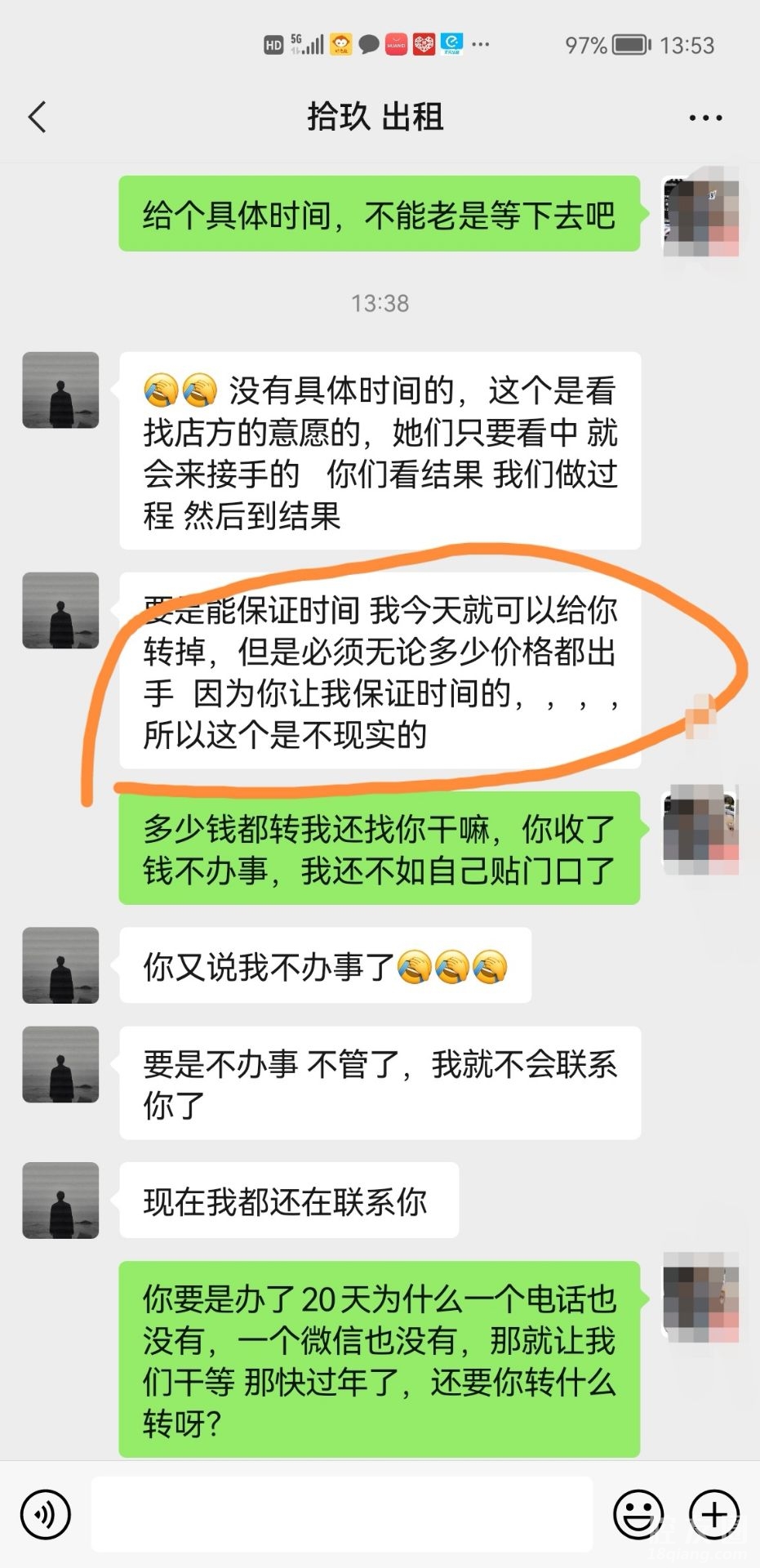This screenshot has width=760, height=1568.
Task: Switch to voice message input
Action: point(46,1515)
